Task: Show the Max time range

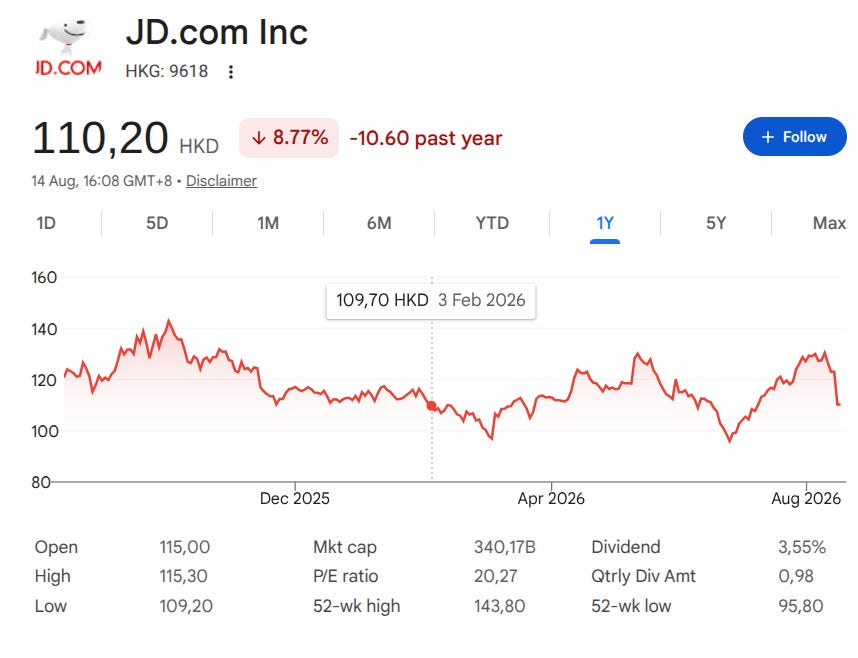Action: coord(829,223)
